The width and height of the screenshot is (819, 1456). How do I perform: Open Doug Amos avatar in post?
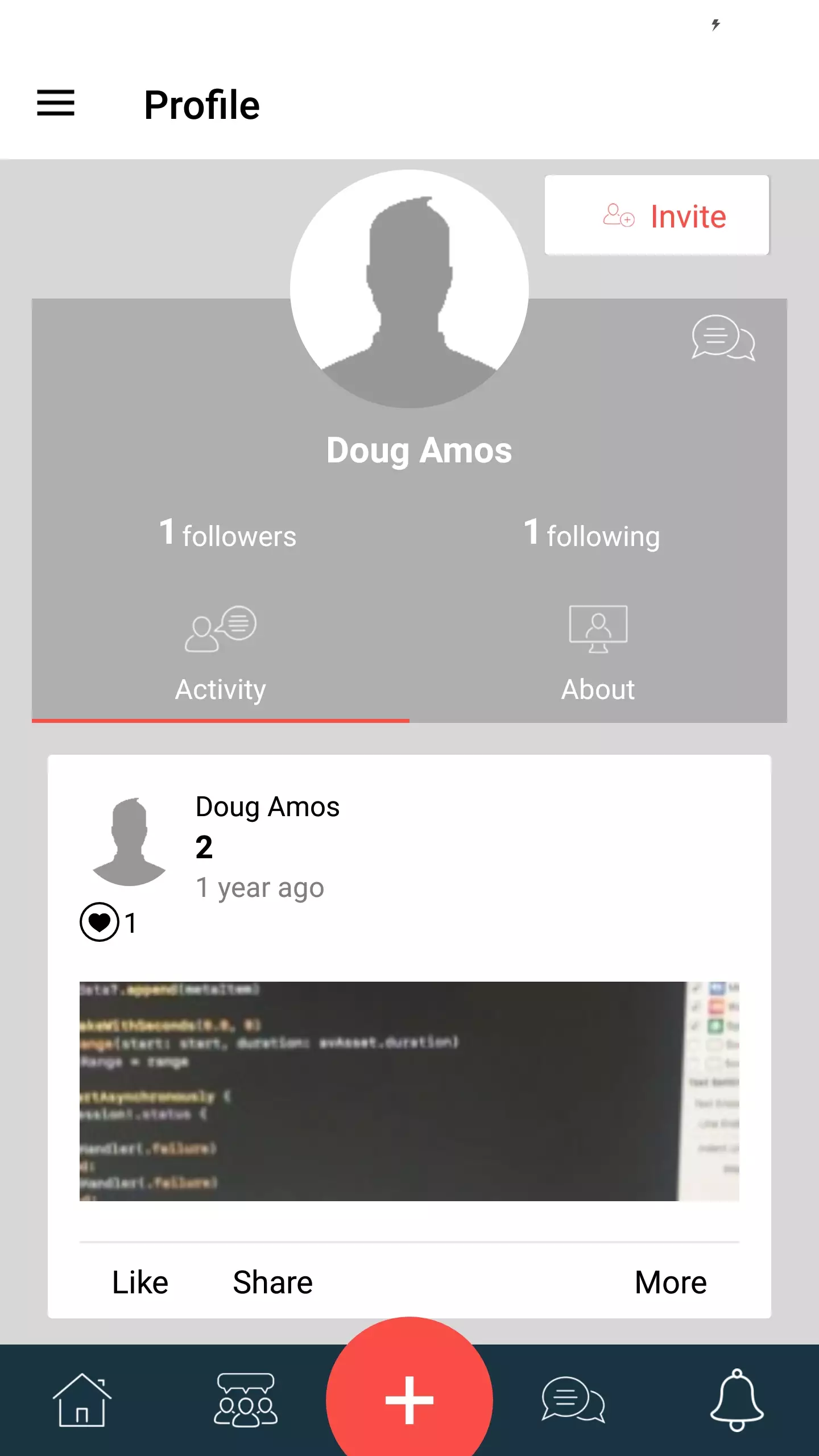point(130,842)
